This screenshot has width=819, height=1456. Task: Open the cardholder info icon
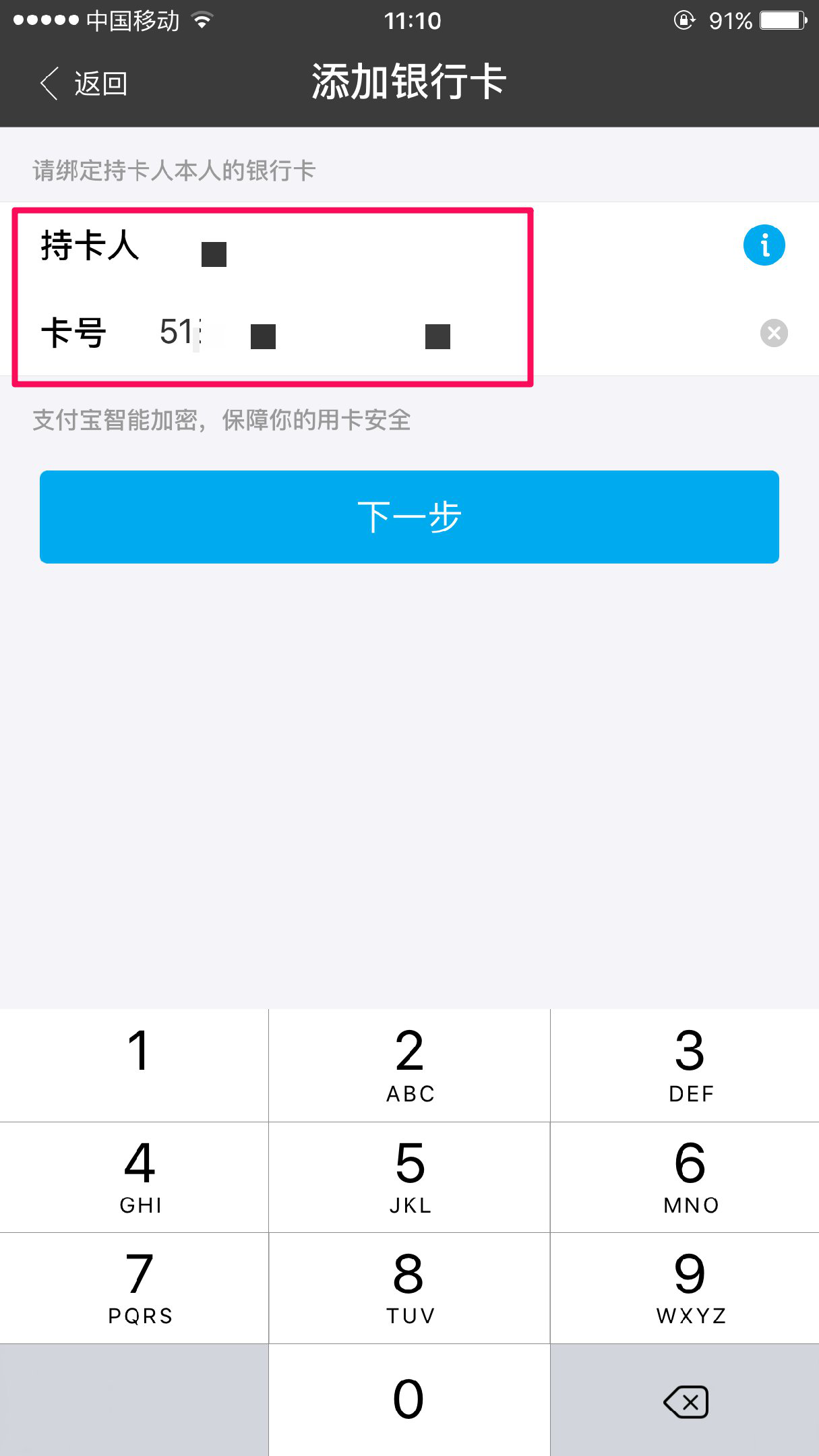[x=764, y=245]
